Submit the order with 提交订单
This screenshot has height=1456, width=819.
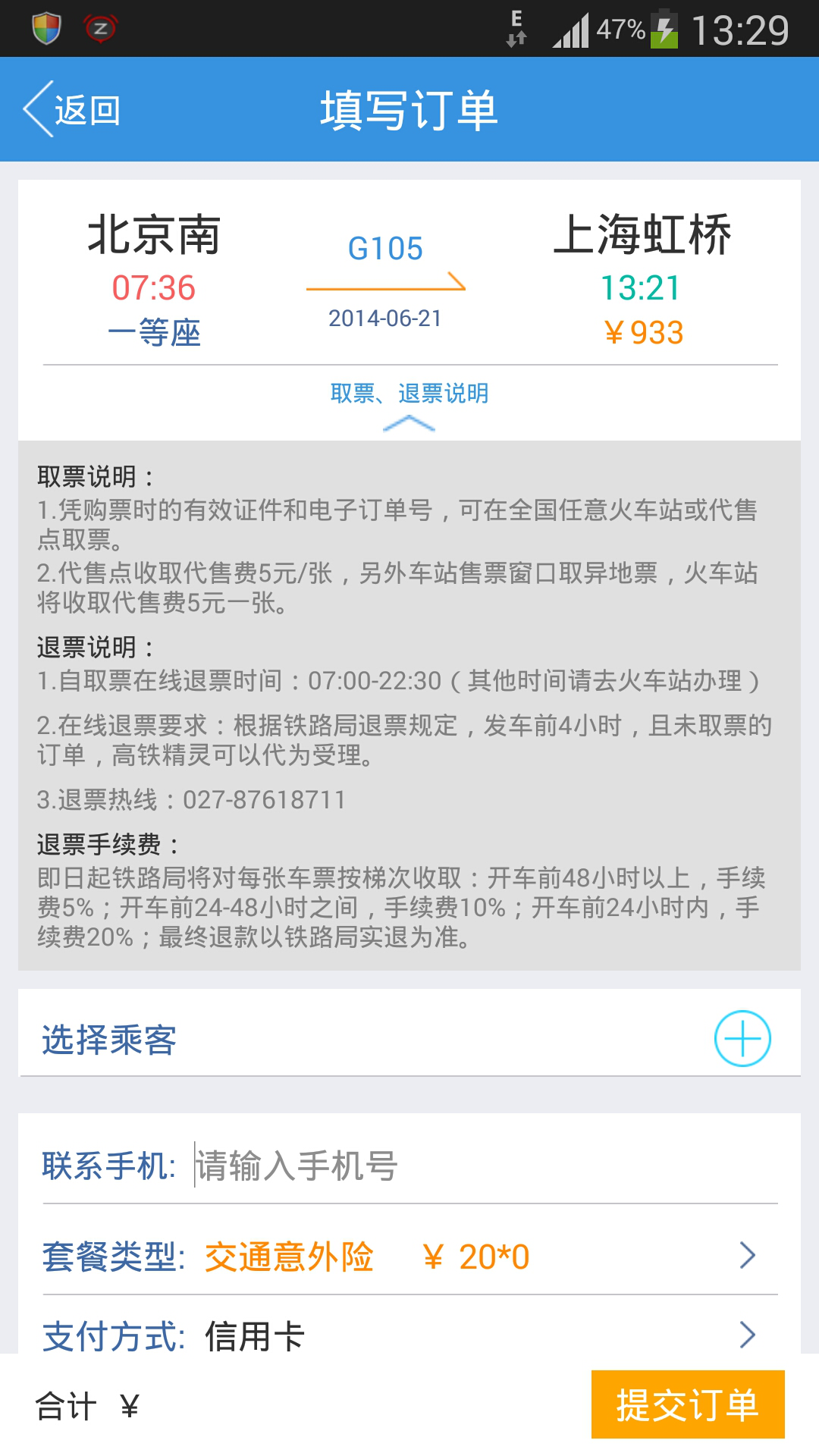tap(688, 1404)
